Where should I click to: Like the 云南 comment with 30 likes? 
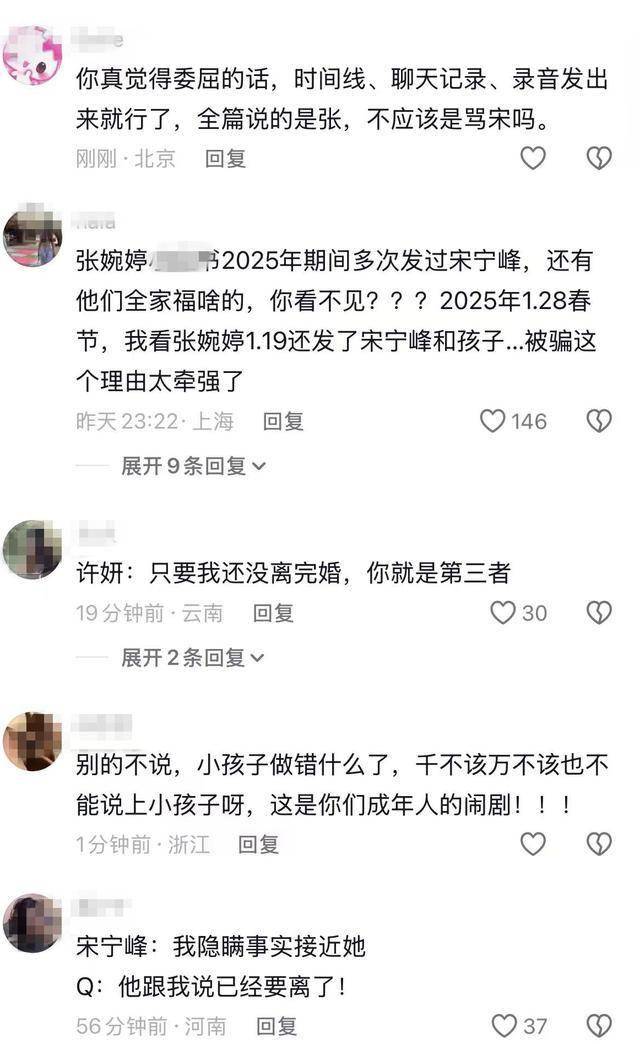point(502,612)
